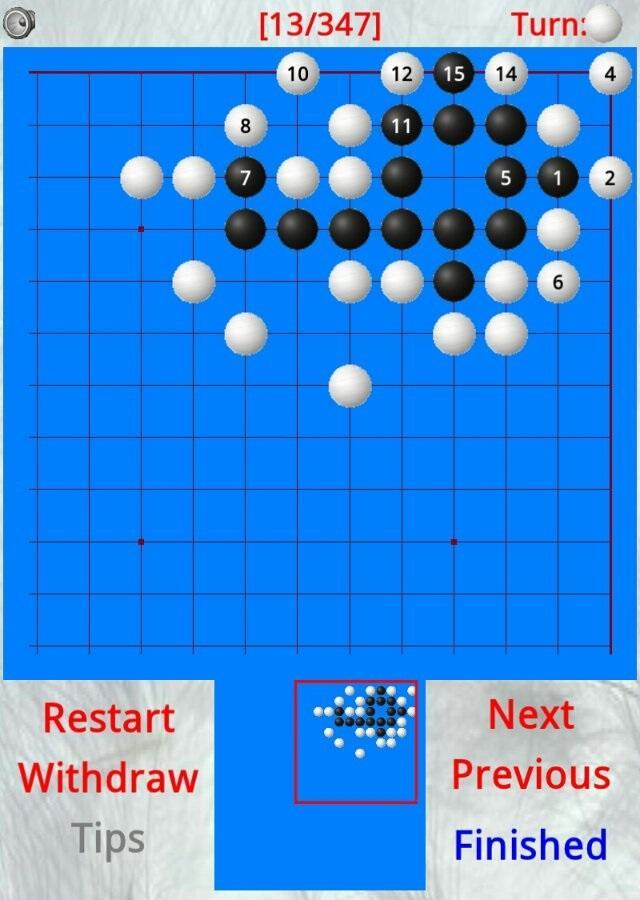Show Tips for this problem
The width and height of the screenshot is (640, 900).
108,839
